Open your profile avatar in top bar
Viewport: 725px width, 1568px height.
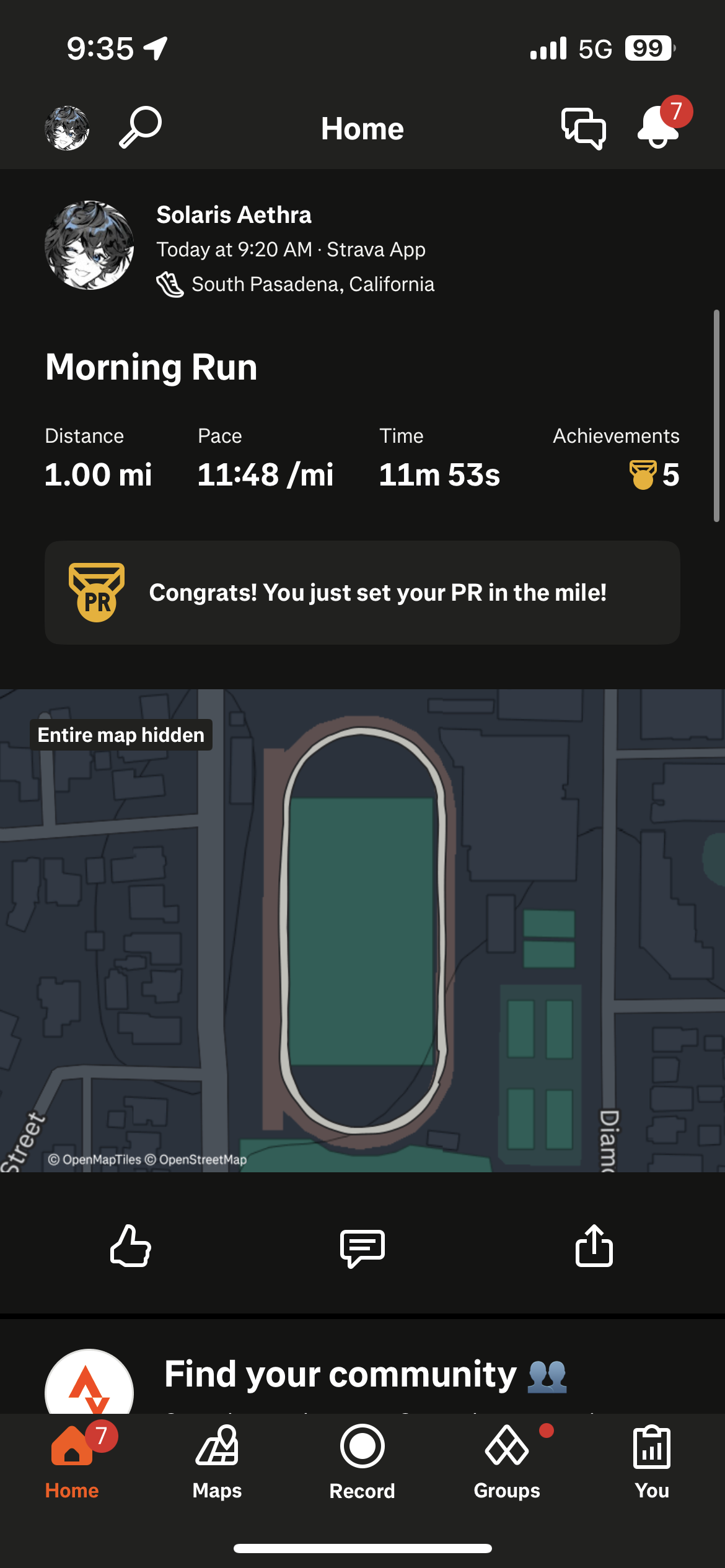[x=67, y=128]
